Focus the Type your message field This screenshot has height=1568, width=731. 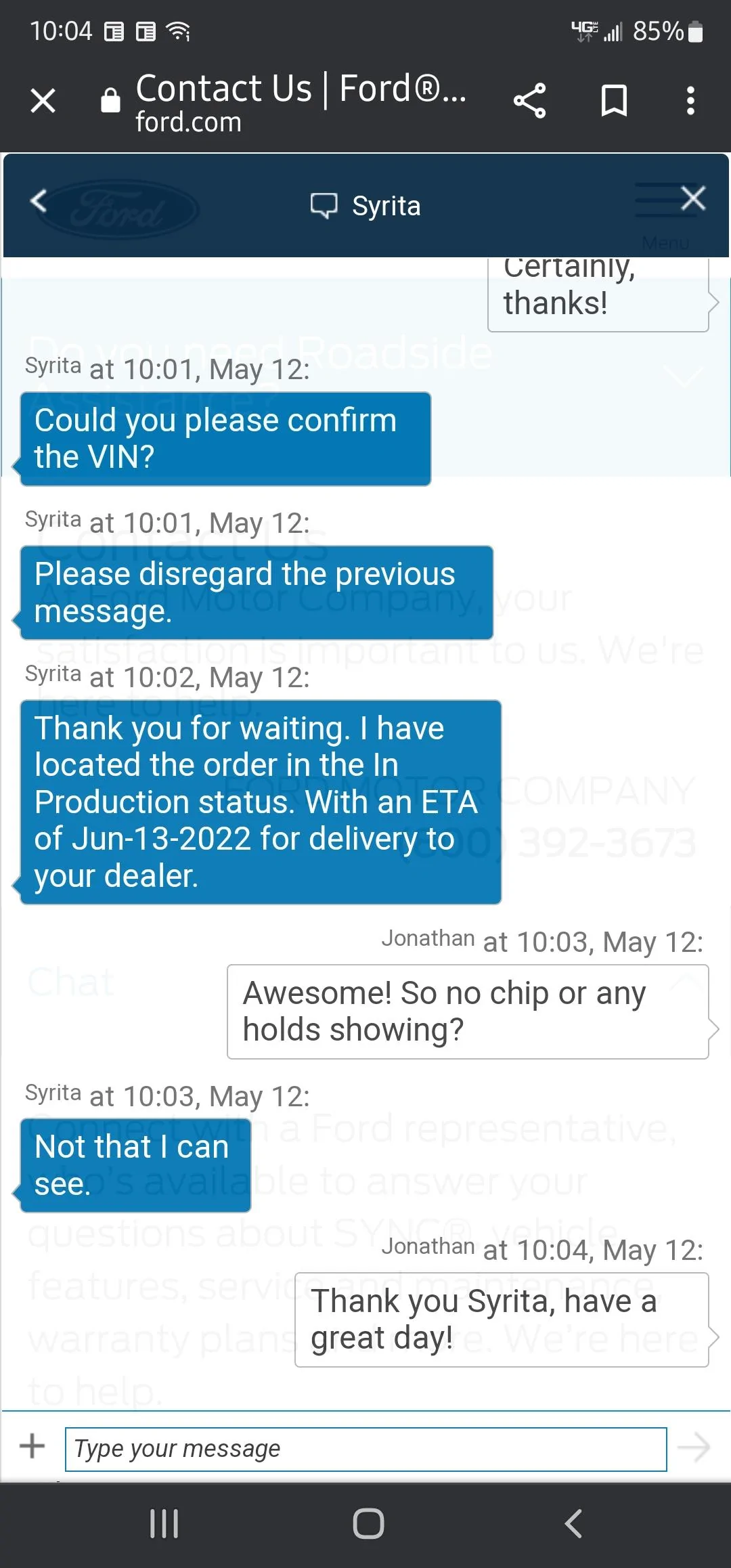tap(365, 1449)
